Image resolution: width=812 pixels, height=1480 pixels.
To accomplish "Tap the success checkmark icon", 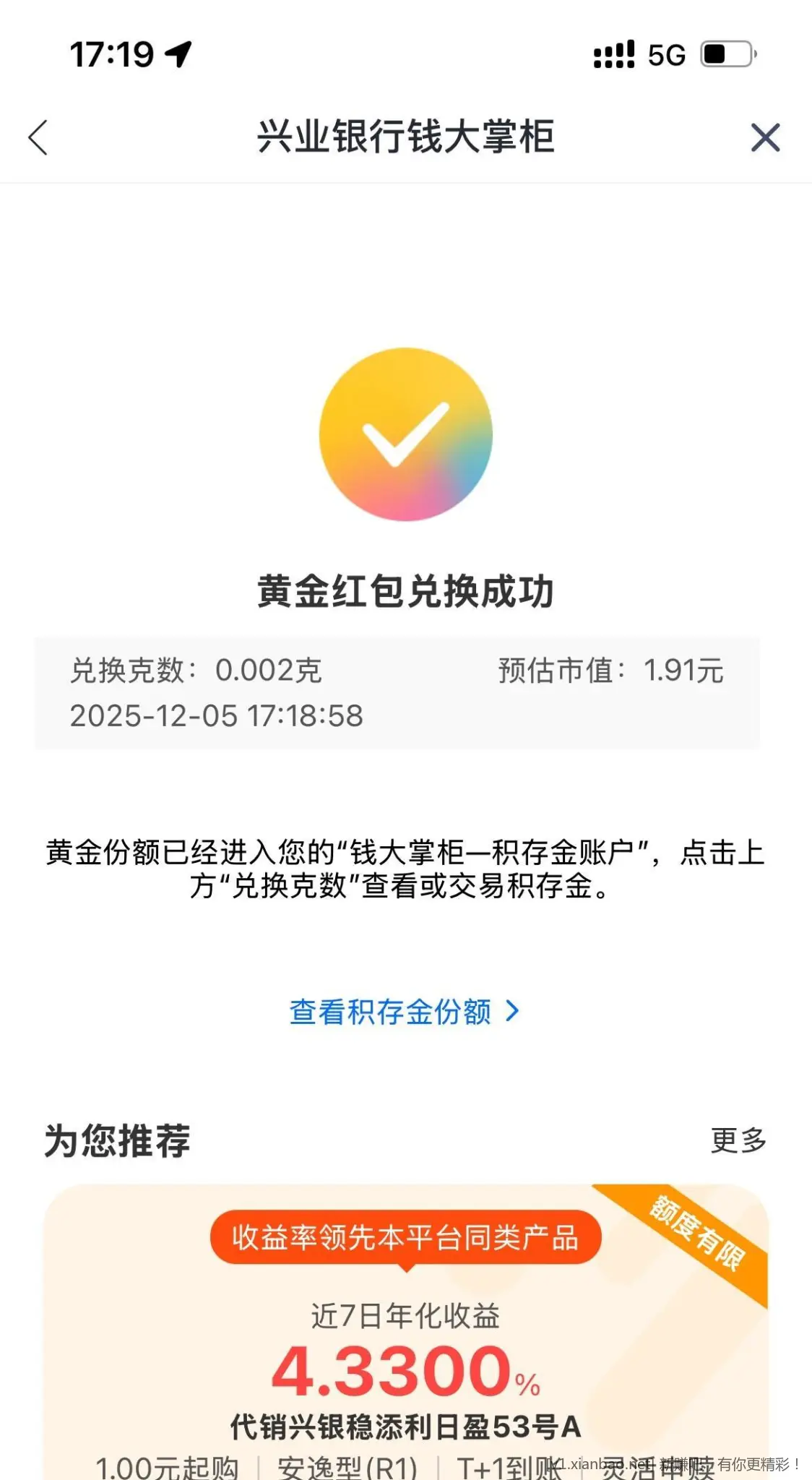I will 406,434.
